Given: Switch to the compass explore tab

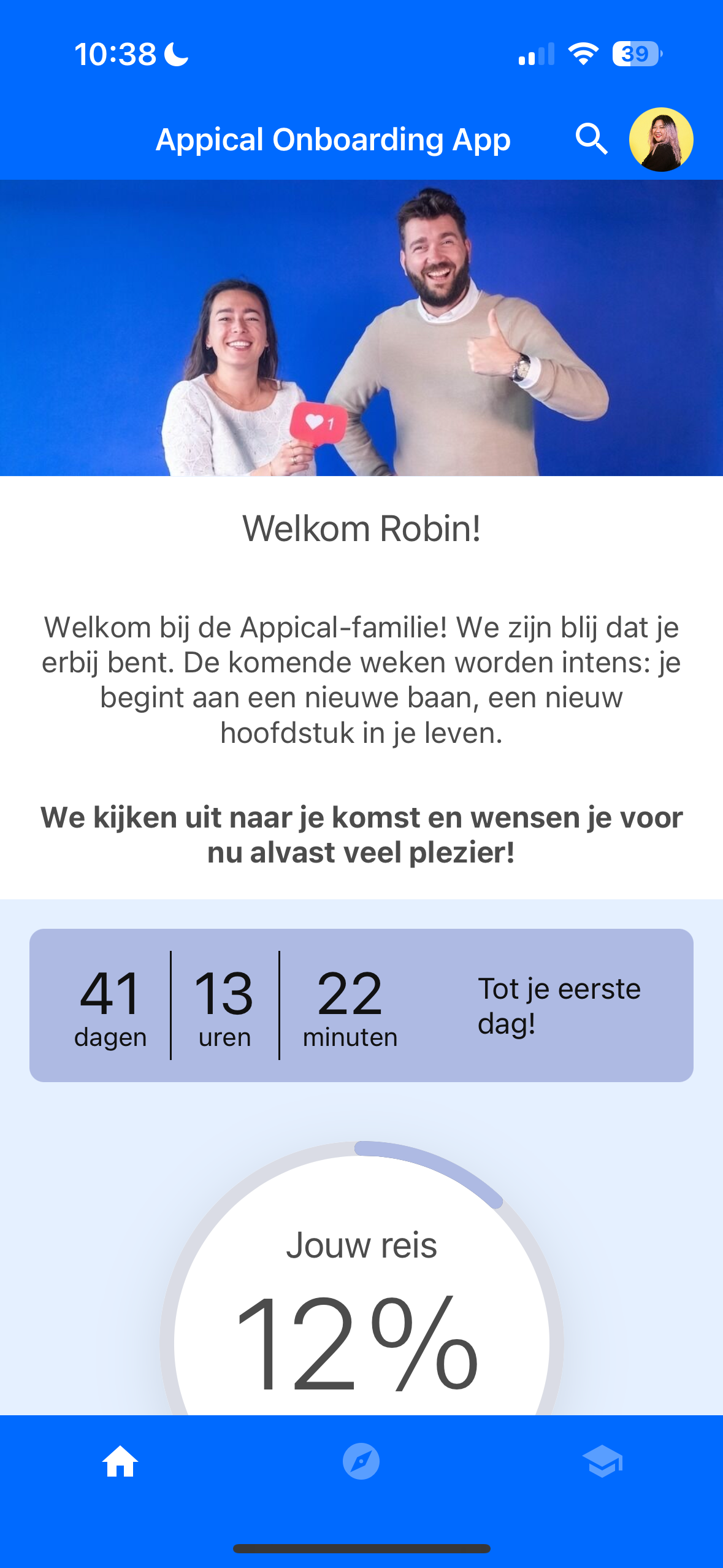Looking at the screenshot, I should click(x=361, y=1462).
